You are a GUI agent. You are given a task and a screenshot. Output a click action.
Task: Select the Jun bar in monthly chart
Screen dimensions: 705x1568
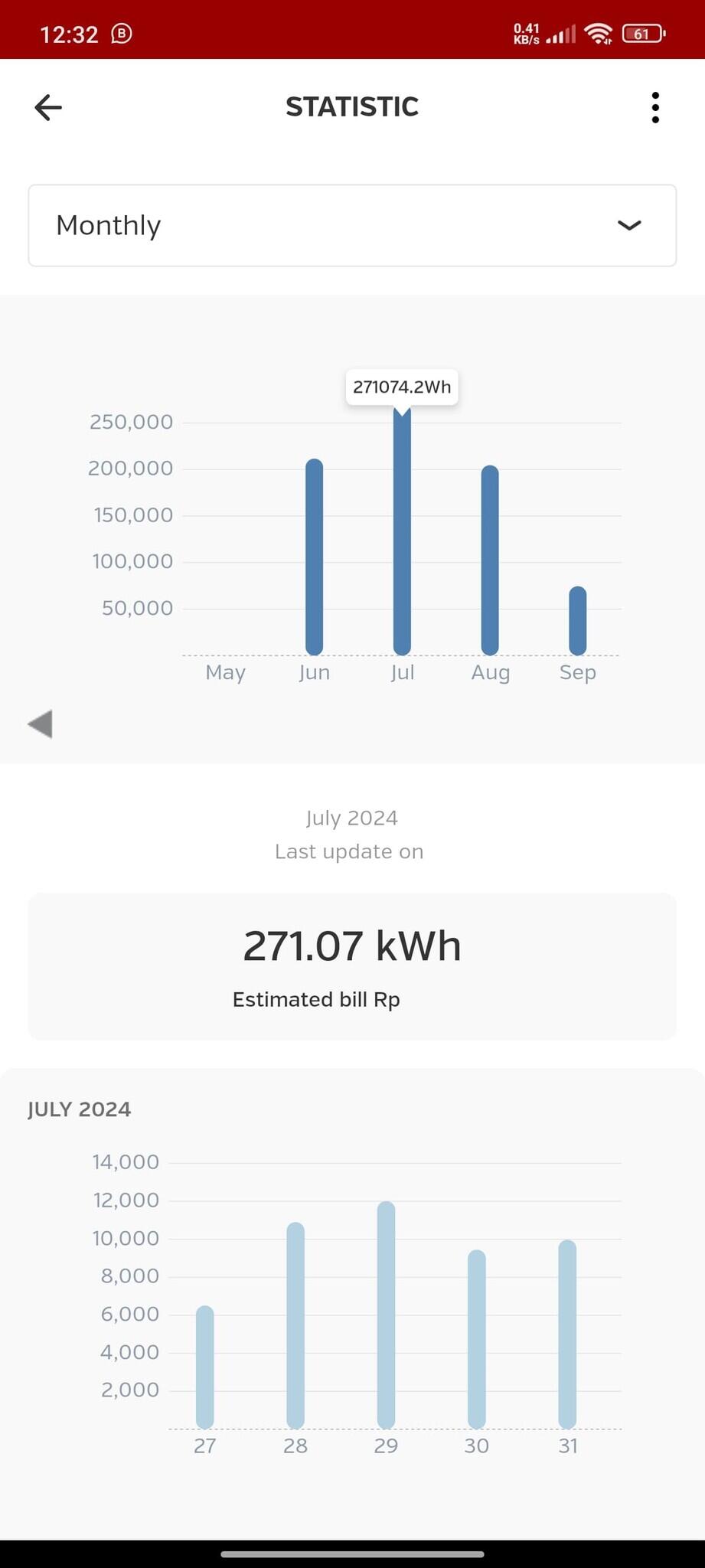[314, 557]
